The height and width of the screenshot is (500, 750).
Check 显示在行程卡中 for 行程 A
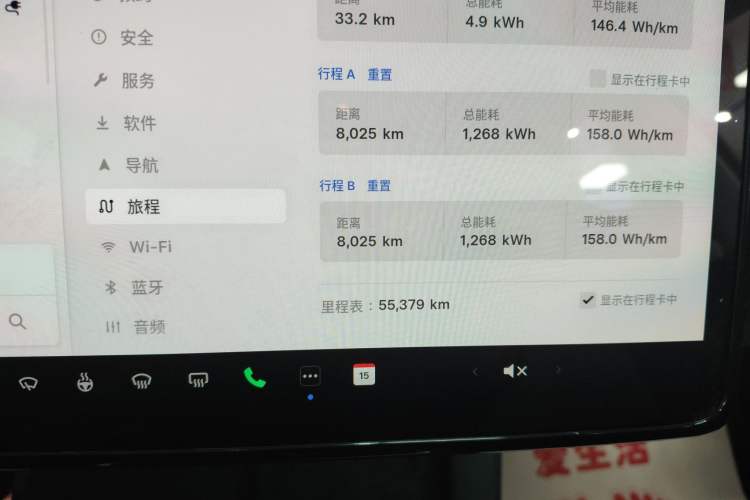[597, 79]
